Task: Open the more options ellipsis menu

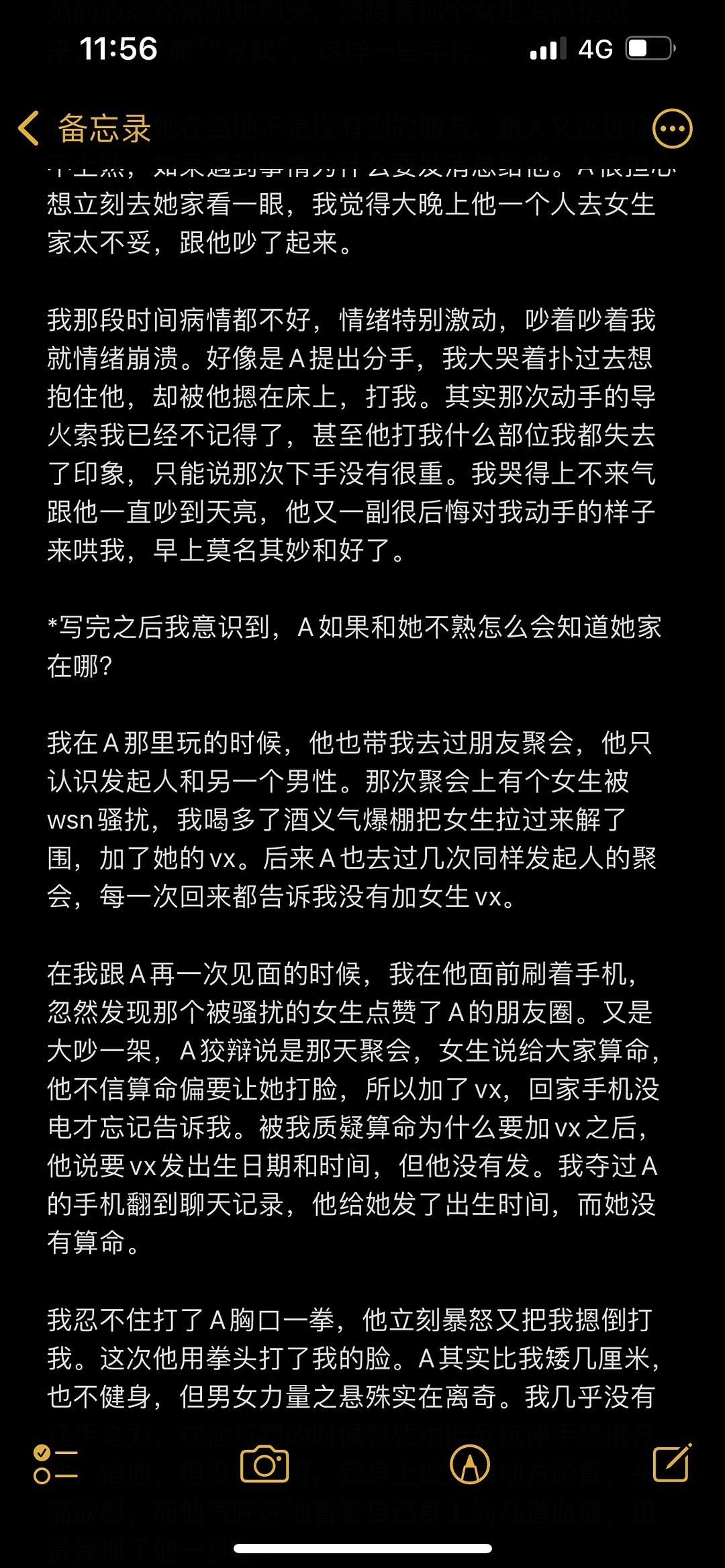Action: [x=672, y=128]
